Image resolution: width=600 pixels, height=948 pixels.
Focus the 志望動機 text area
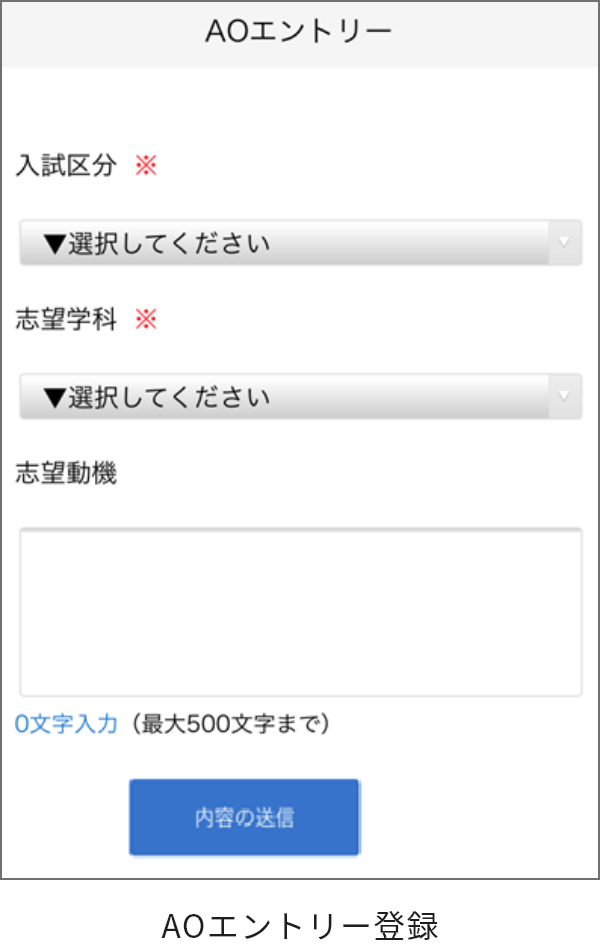300,612
